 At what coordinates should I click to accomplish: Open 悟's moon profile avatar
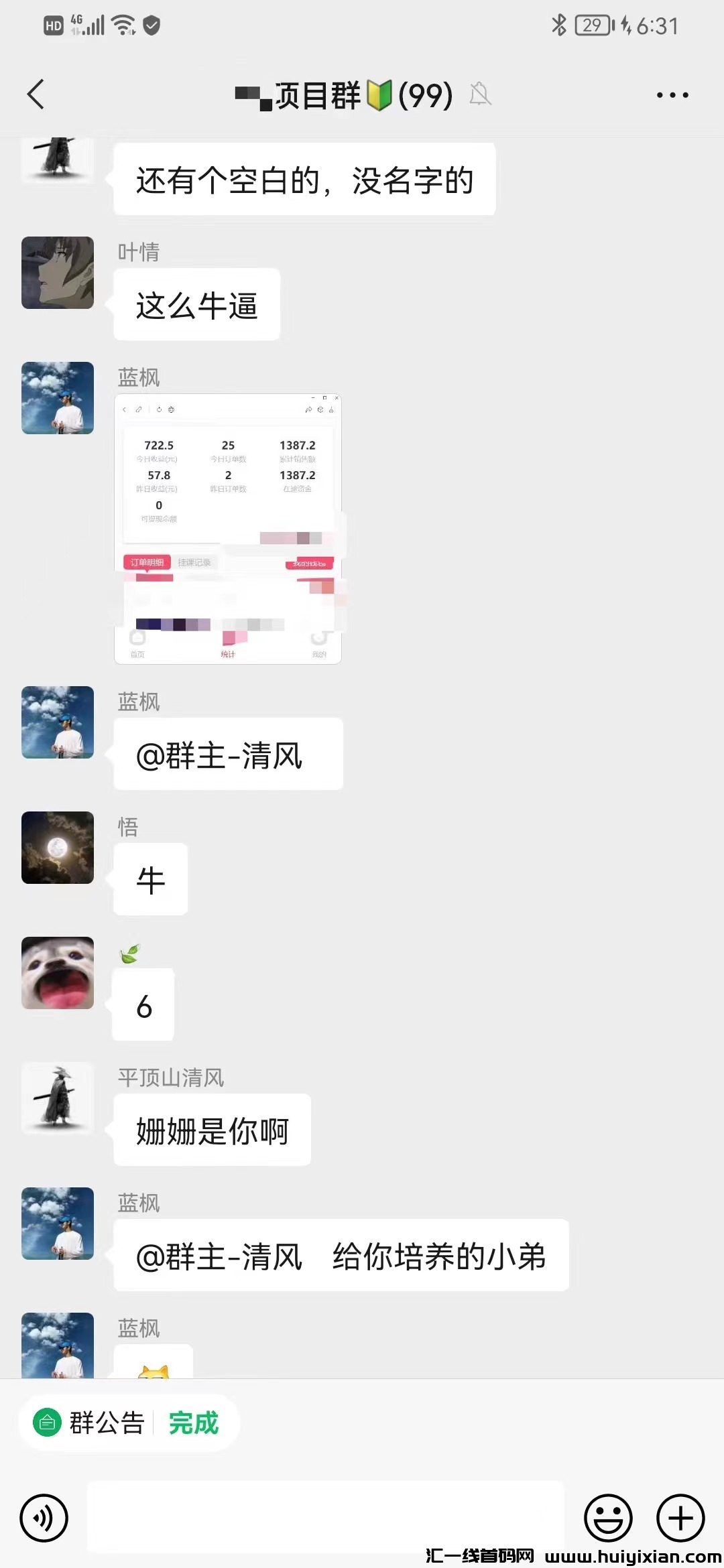point(57,848)
